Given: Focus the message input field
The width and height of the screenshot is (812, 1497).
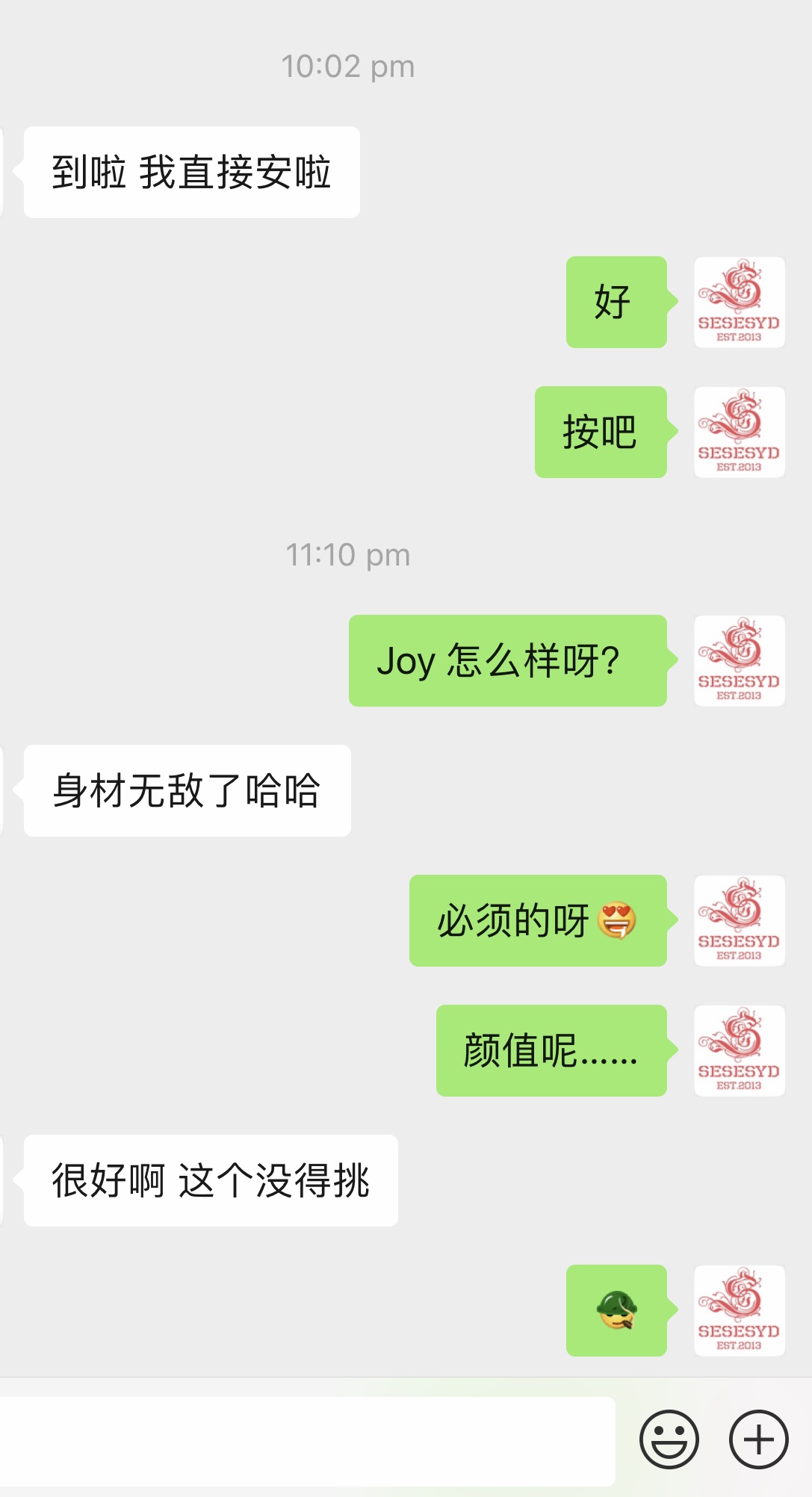Looking at the screenshot, I should point(306,1440).
